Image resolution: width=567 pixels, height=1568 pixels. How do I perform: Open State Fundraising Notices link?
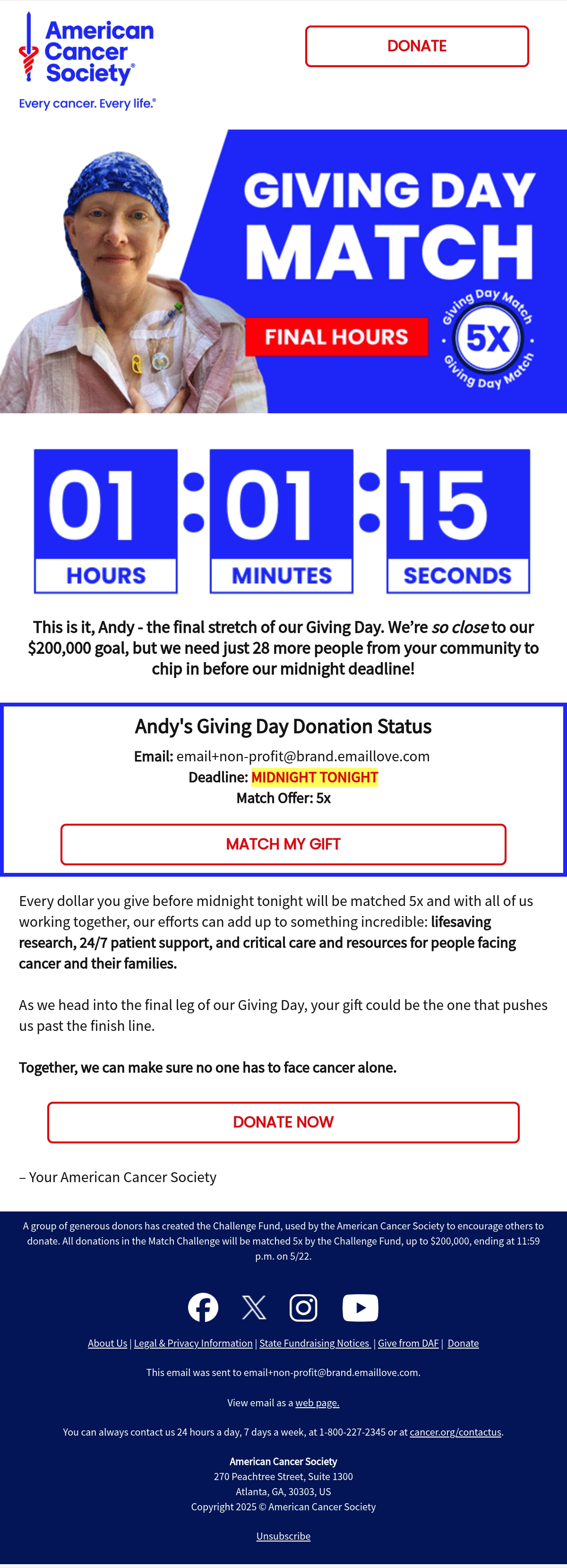[x=314, y=1343]
